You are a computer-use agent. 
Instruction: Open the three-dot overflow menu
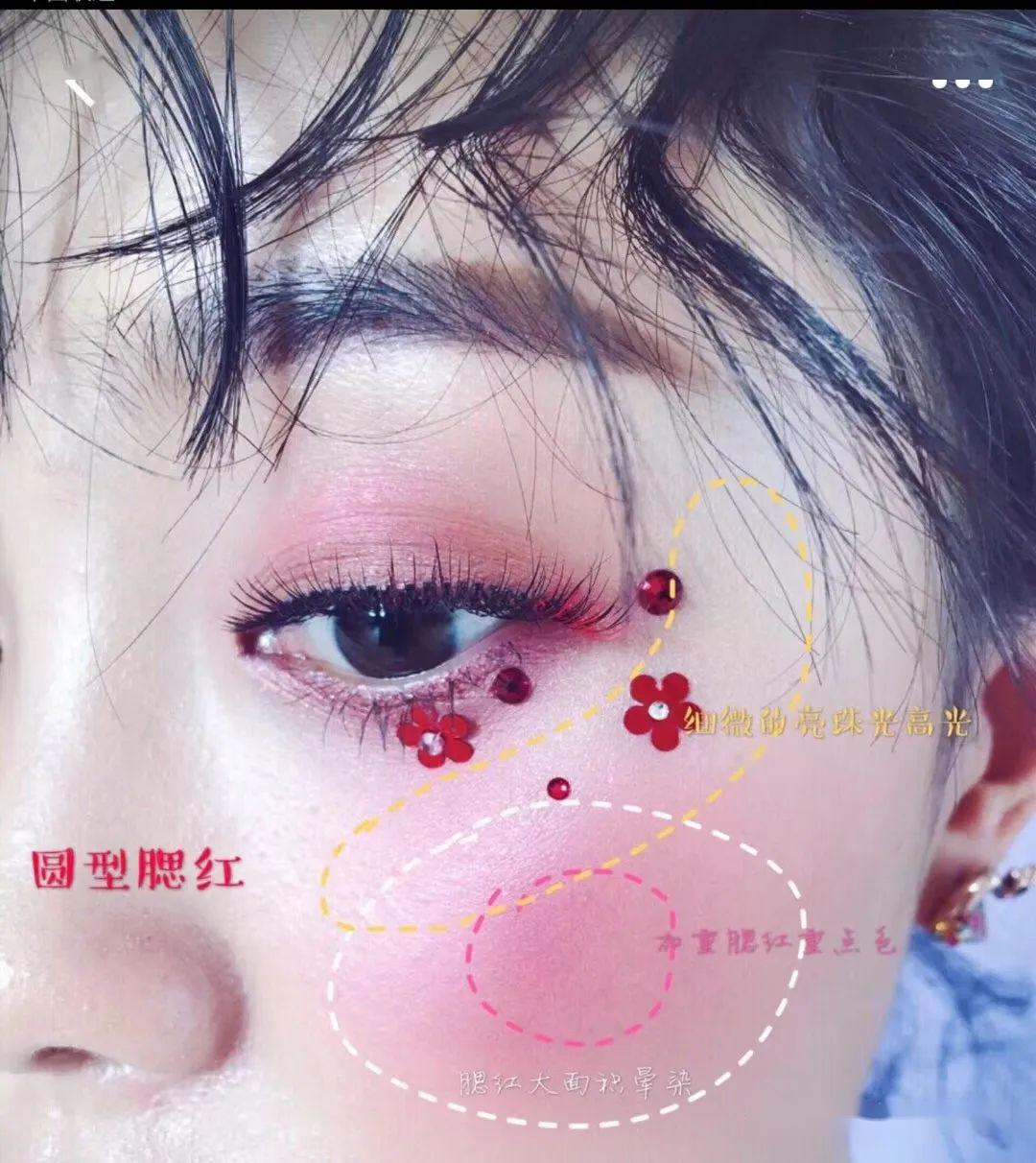pyautogui.click(x=962, y=83)
